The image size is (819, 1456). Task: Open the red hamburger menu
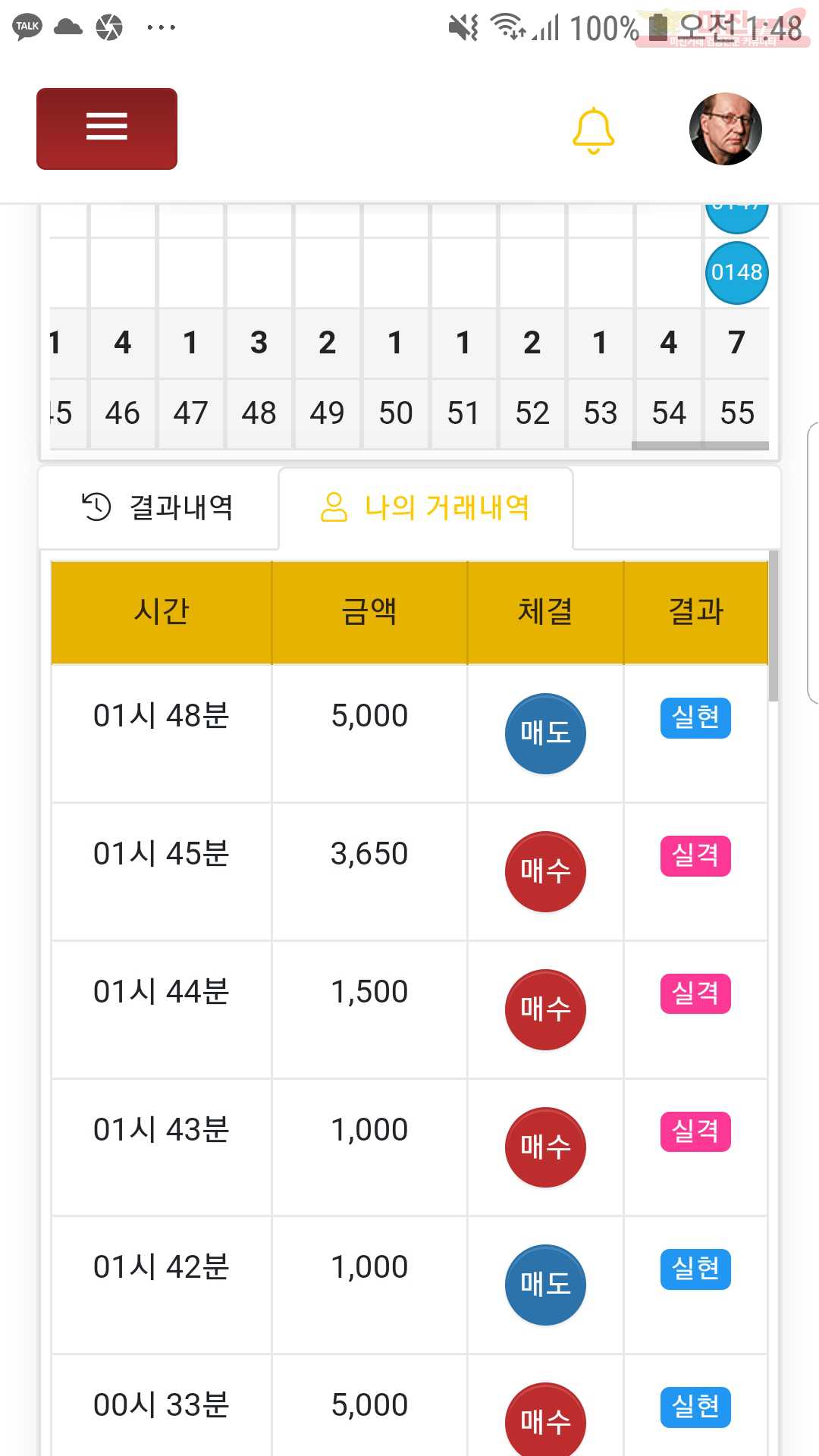[x=107, y=129]
